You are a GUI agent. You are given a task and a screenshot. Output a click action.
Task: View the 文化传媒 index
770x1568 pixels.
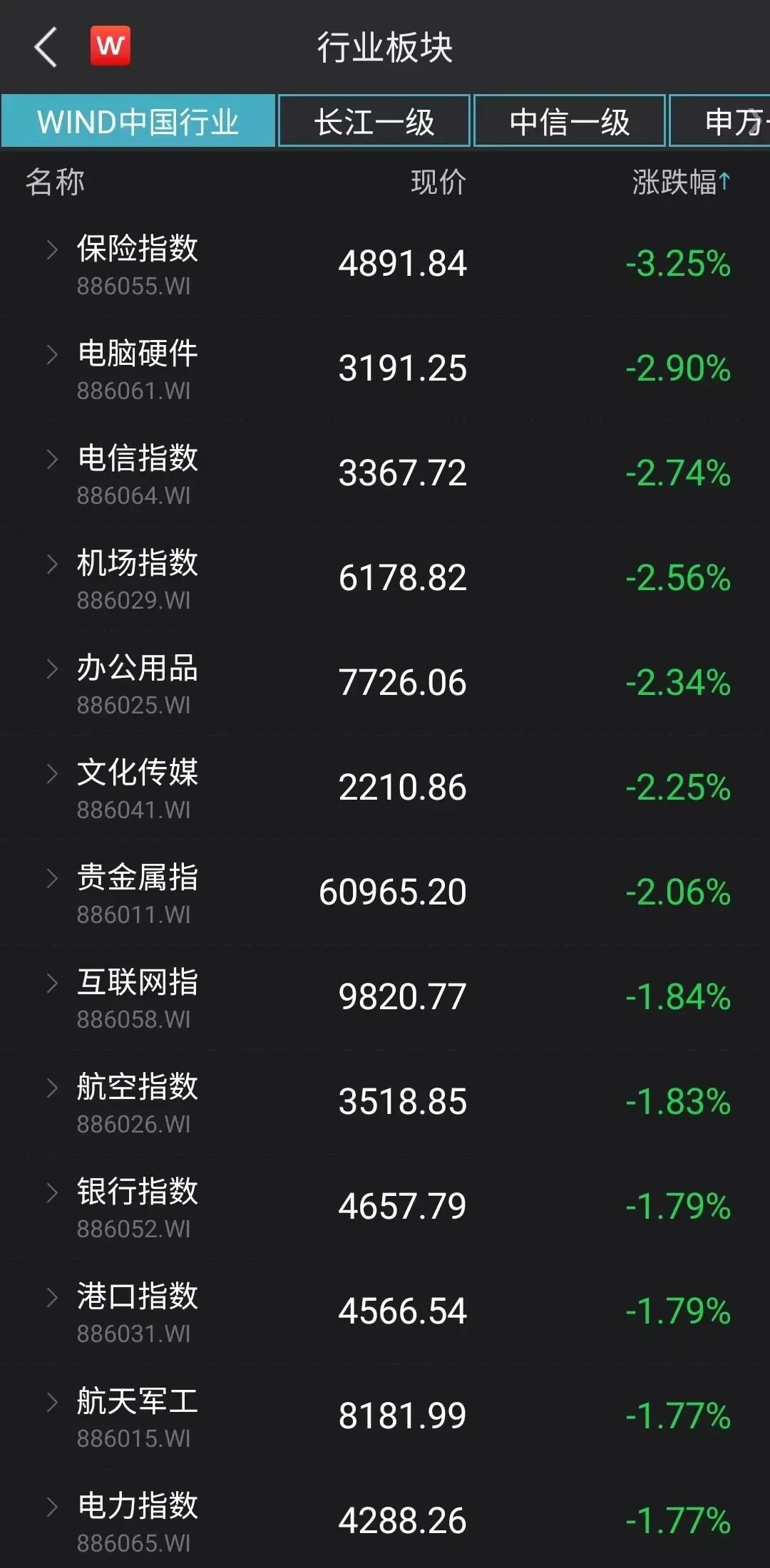click(x=385, y=788)
